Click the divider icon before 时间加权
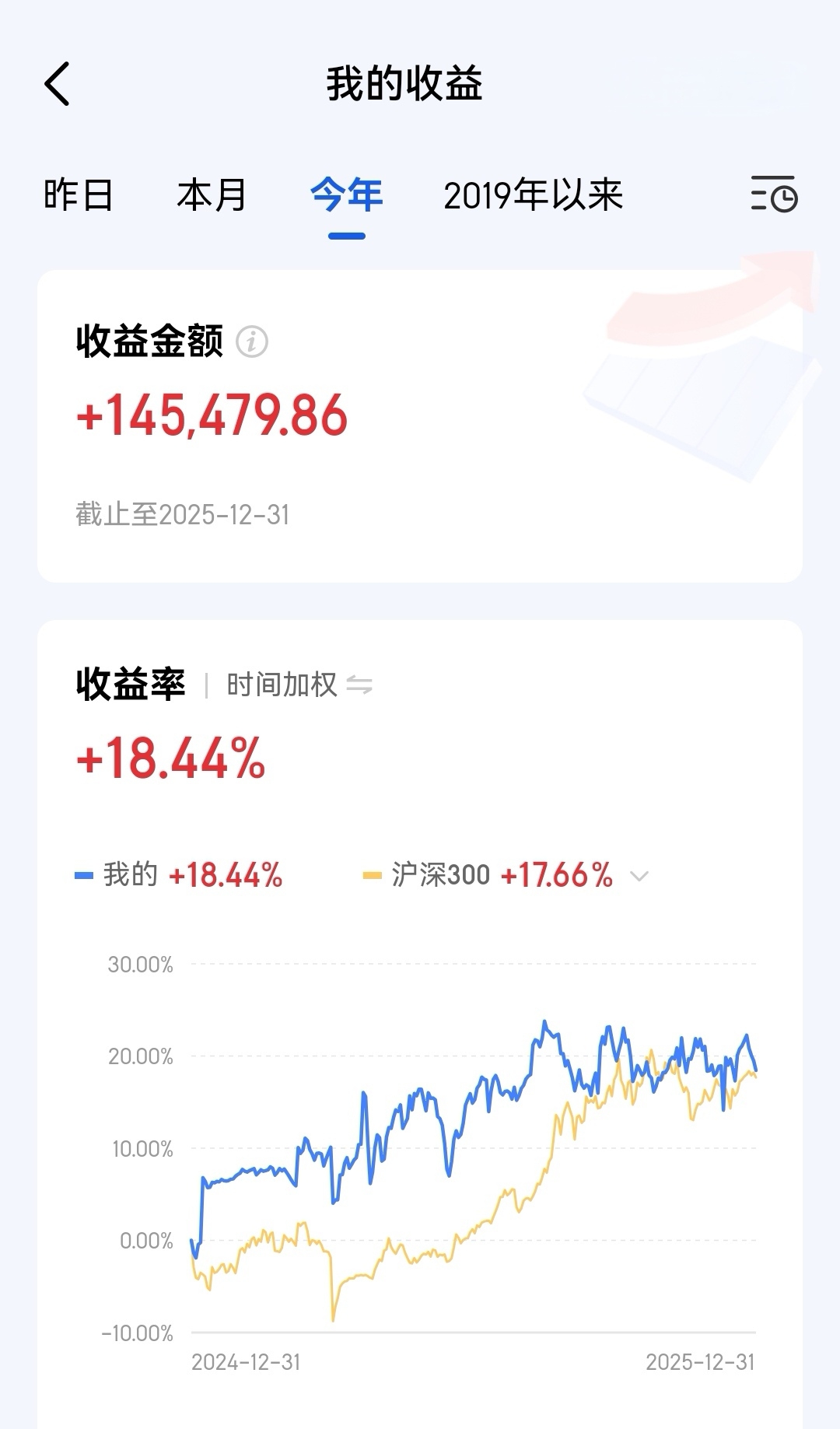840x1429 pixels. tap(206, 685)
